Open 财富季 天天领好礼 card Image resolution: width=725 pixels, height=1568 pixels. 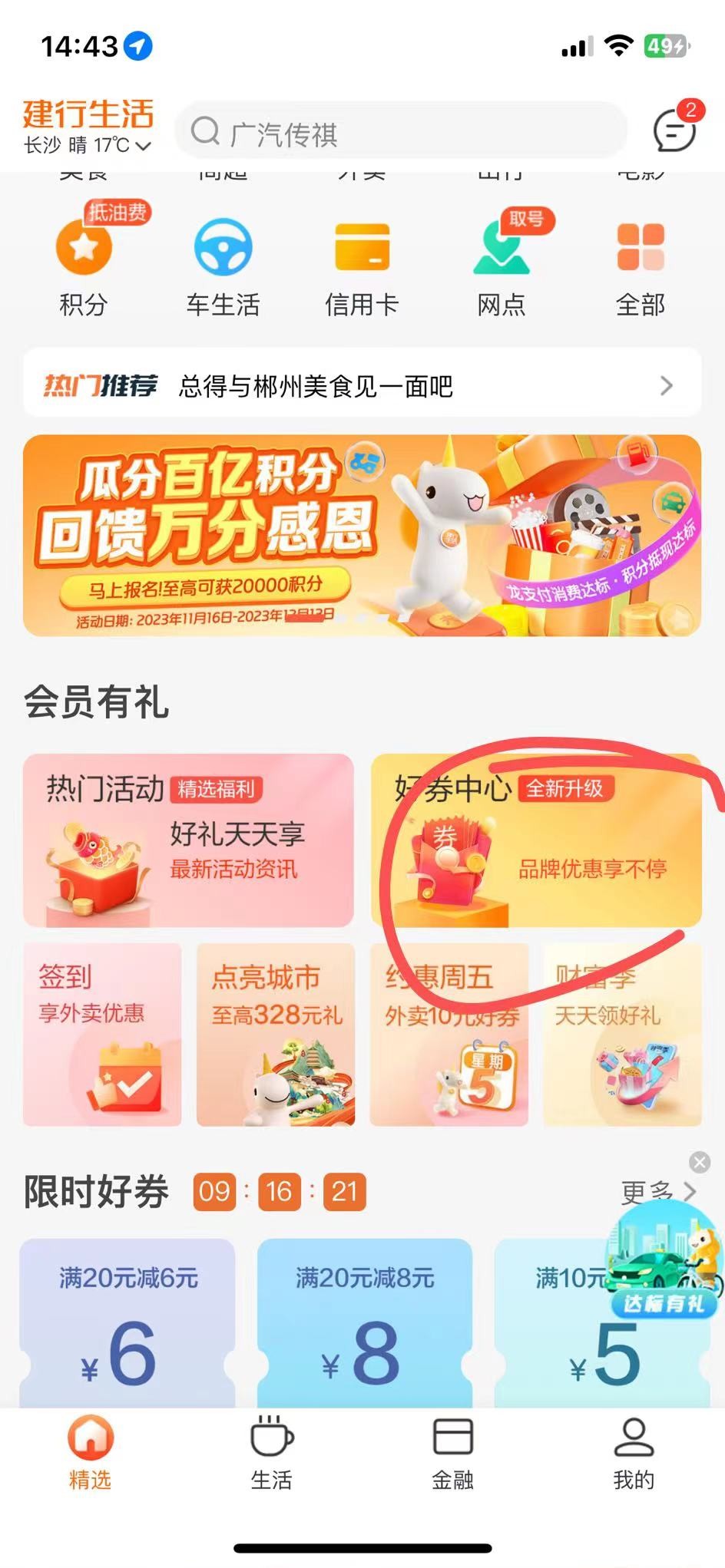point(622,1035)
